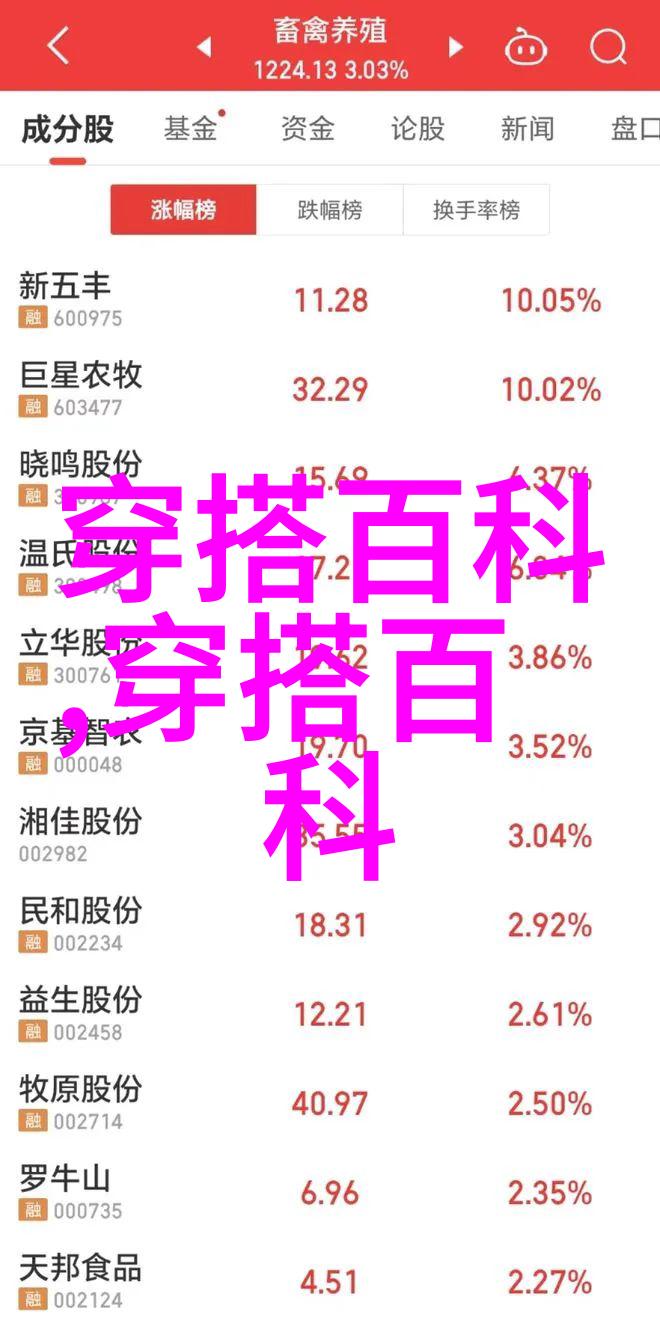The image size is (660, 1321).
Task: Open the piggy assistant icon
Action: tap(523, 45)
